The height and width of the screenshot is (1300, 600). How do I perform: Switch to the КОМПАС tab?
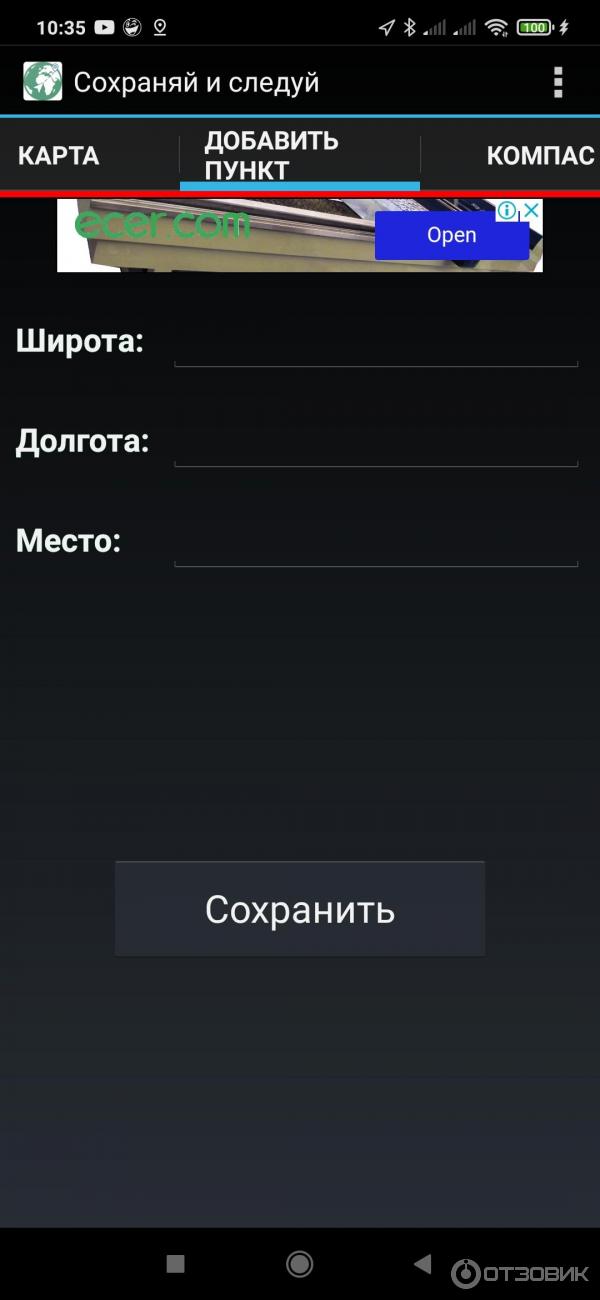pyautogui.click(x=540, y=156)
